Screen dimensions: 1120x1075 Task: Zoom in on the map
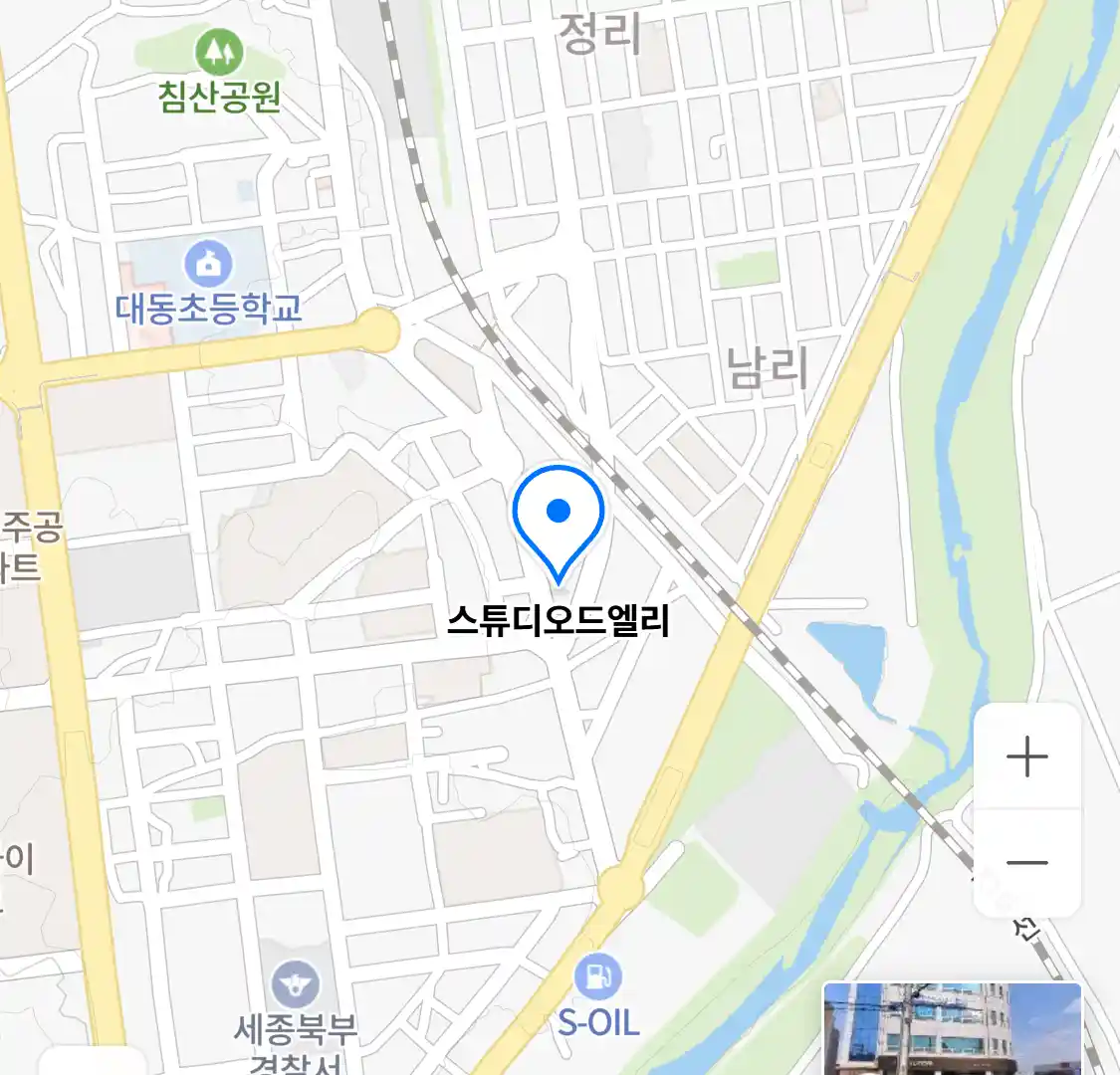(1026, 757)
